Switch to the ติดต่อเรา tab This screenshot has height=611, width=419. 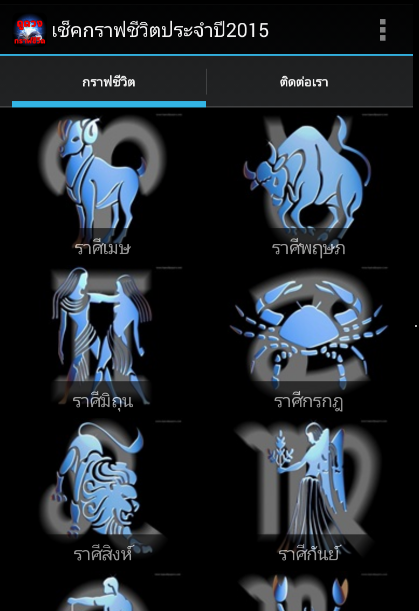click(x=304, y=82)
